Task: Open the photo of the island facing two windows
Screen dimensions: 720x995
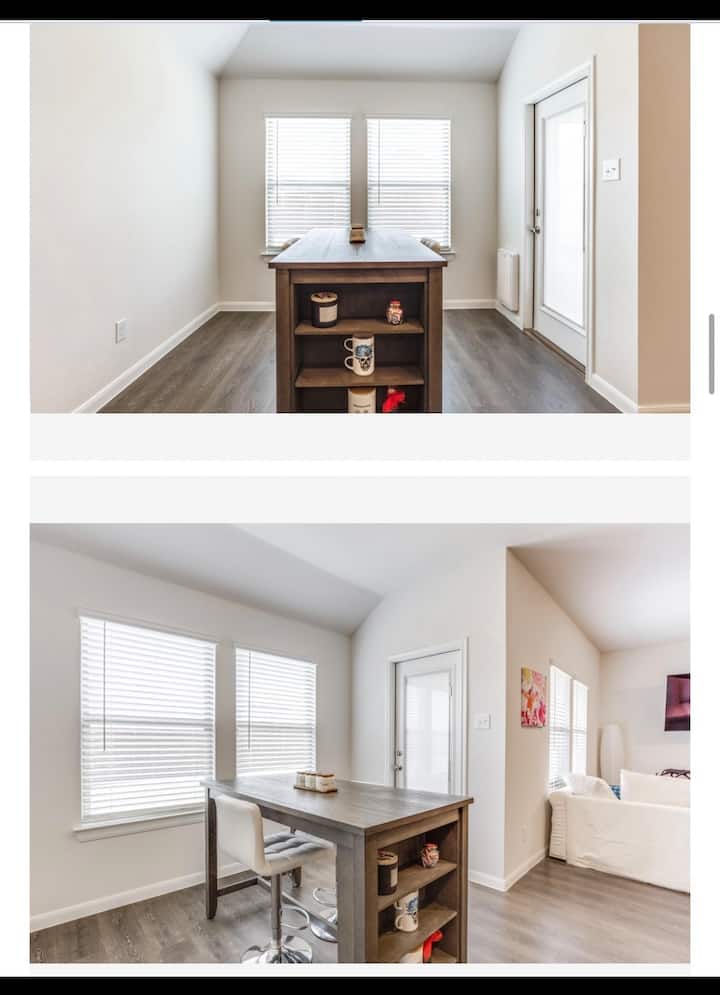Action: 359,218
